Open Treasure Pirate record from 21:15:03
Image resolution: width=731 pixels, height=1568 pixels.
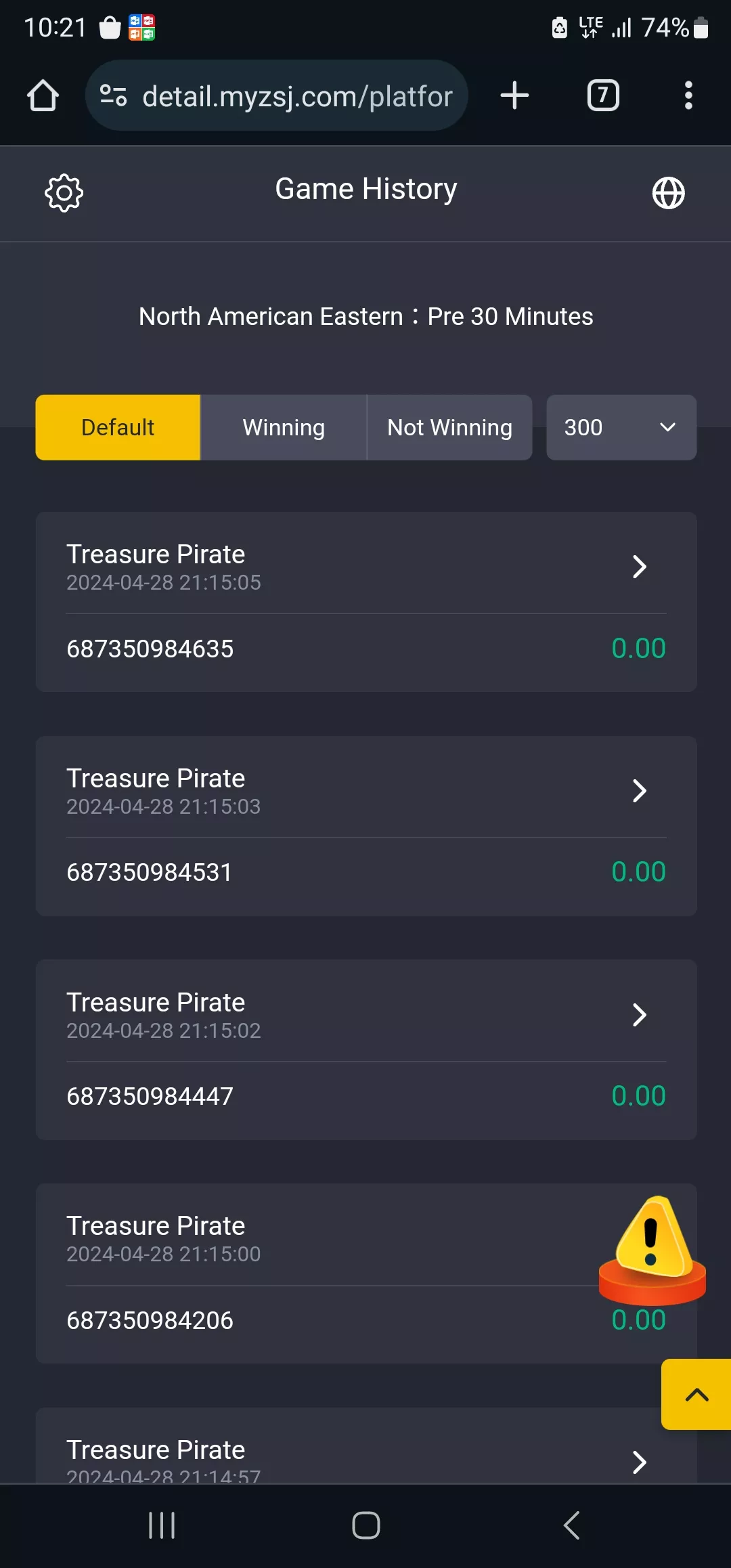pos(366,826)
